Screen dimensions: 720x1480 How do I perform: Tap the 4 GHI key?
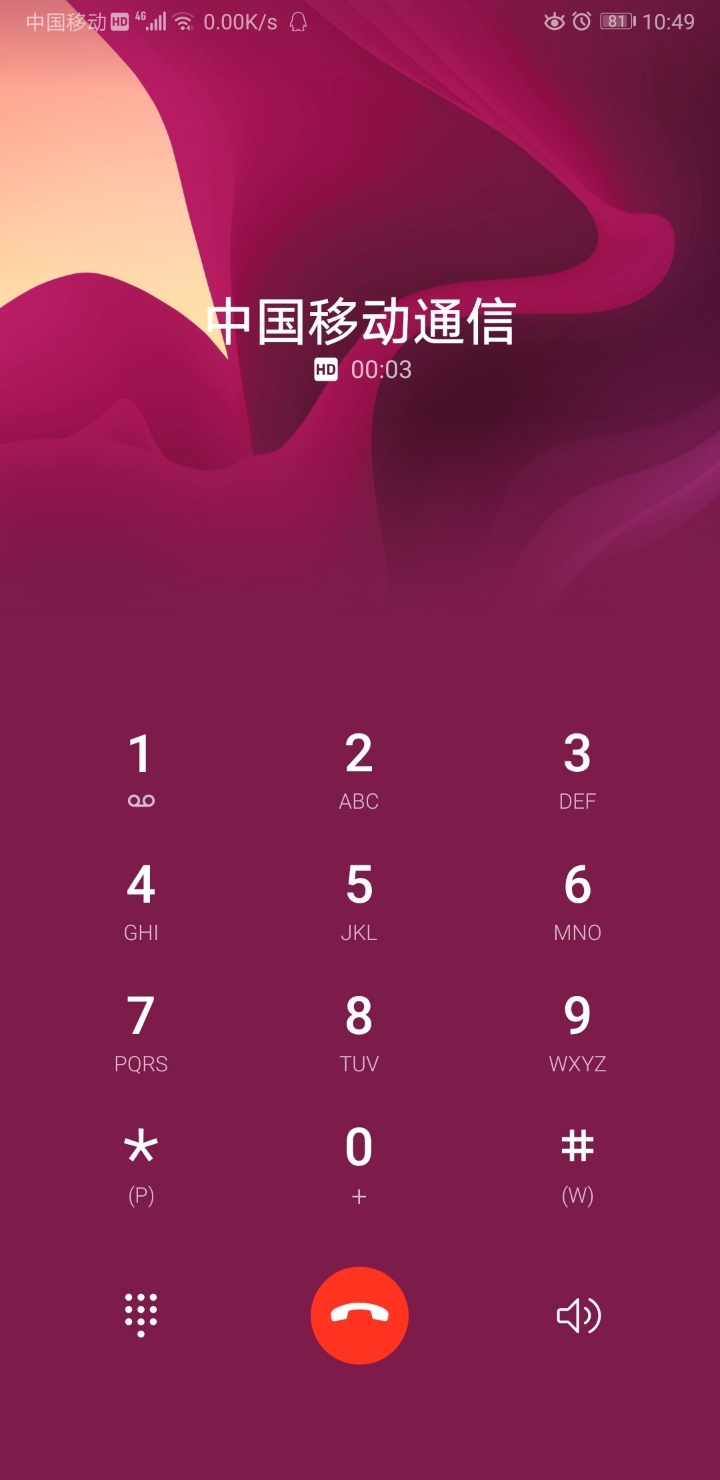(141, 900)
